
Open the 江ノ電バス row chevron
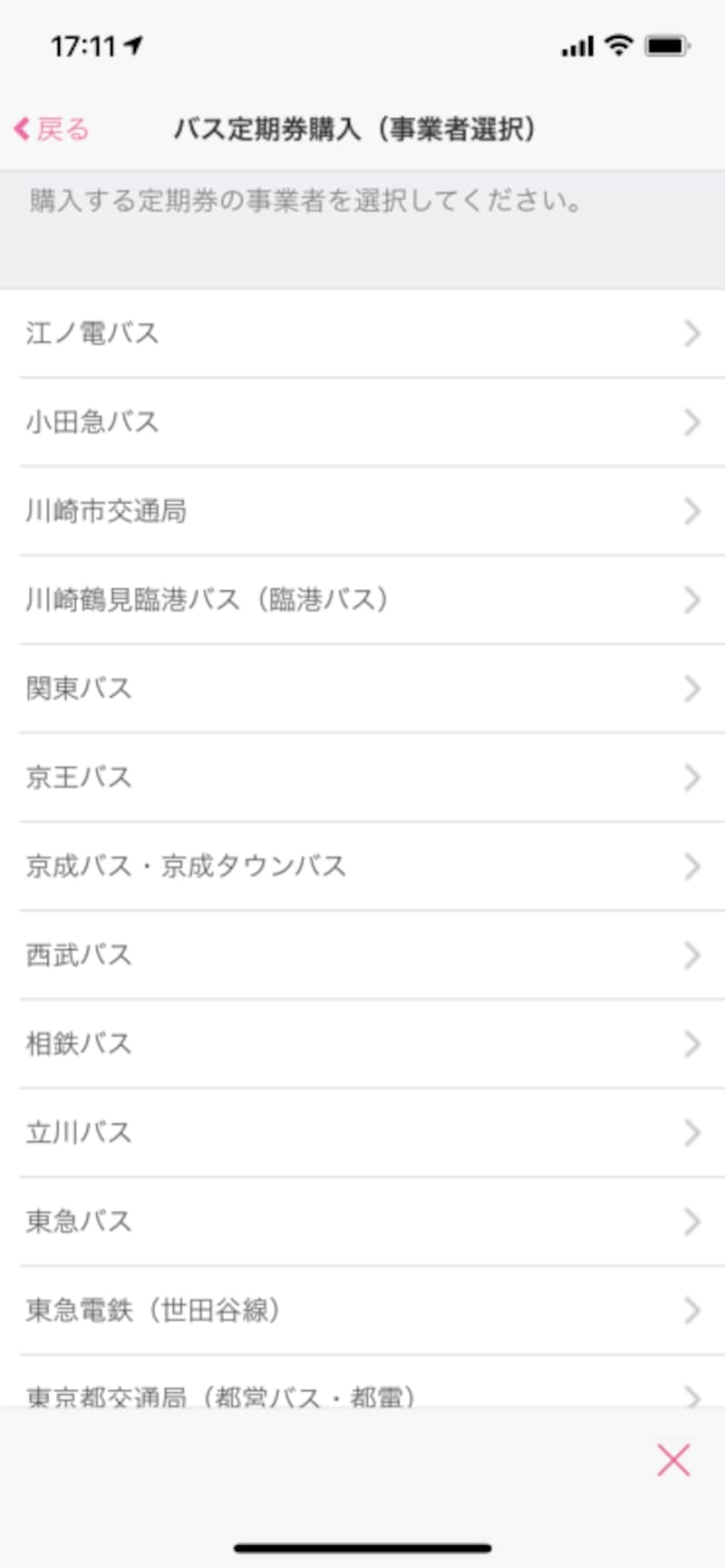coord(691,333)
